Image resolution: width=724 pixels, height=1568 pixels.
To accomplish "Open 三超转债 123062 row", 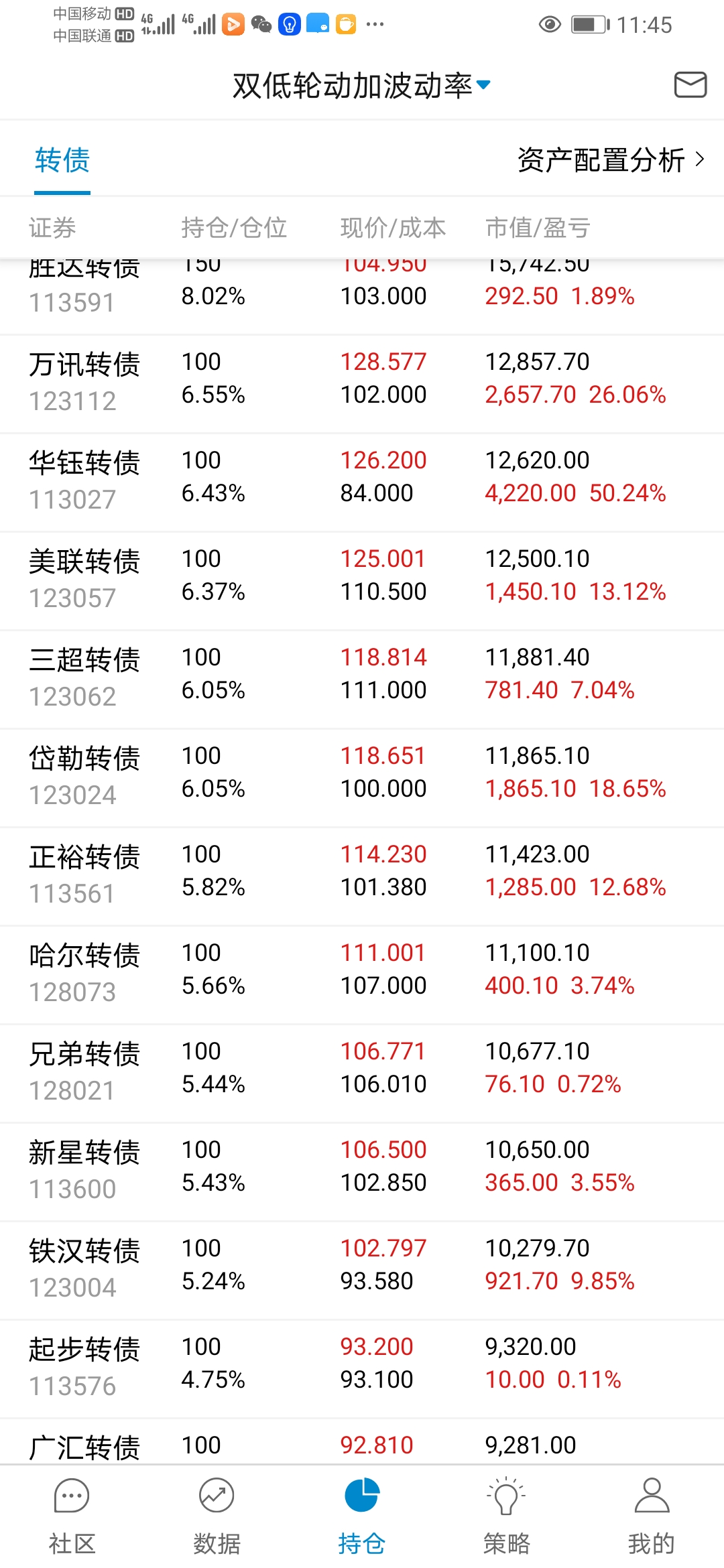I will (x=362, y=677).
